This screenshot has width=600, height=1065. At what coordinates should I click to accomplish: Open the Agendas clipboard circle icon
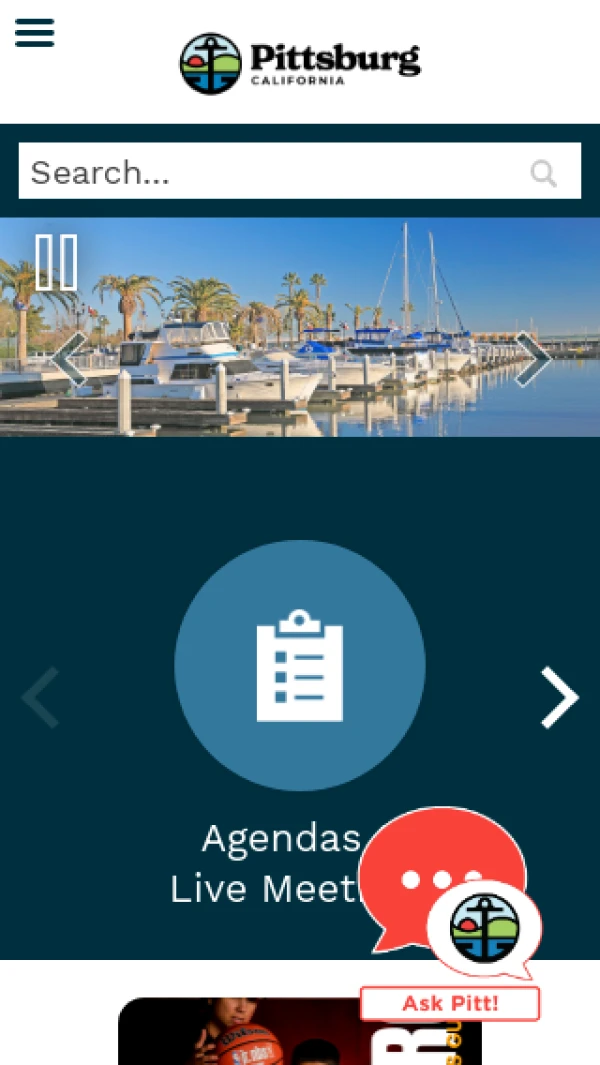(x=300, y=665)
